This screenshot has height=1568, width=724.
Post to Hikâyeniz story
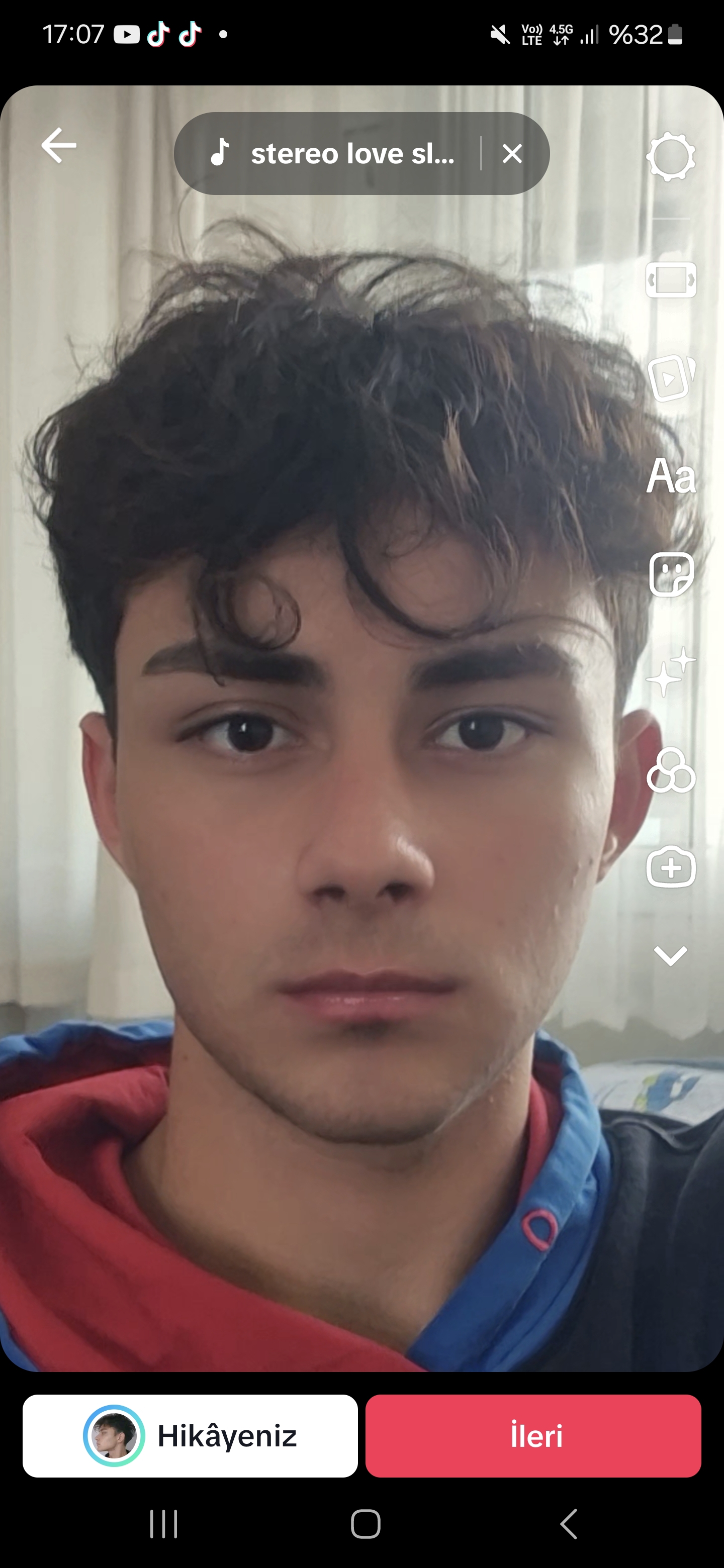point(190,1436)
